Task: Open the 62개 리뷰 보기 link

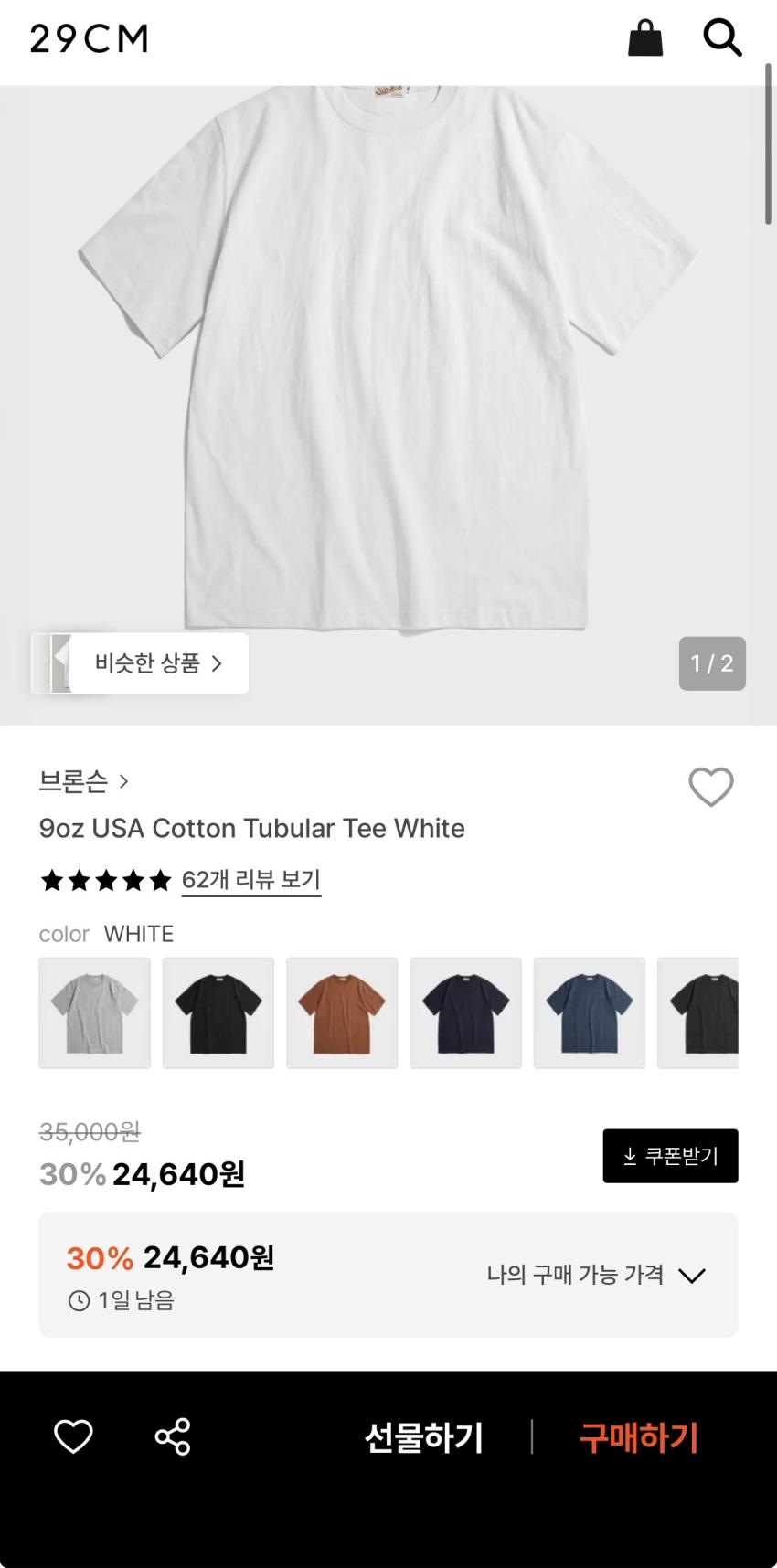Action: tap(251, 880)
